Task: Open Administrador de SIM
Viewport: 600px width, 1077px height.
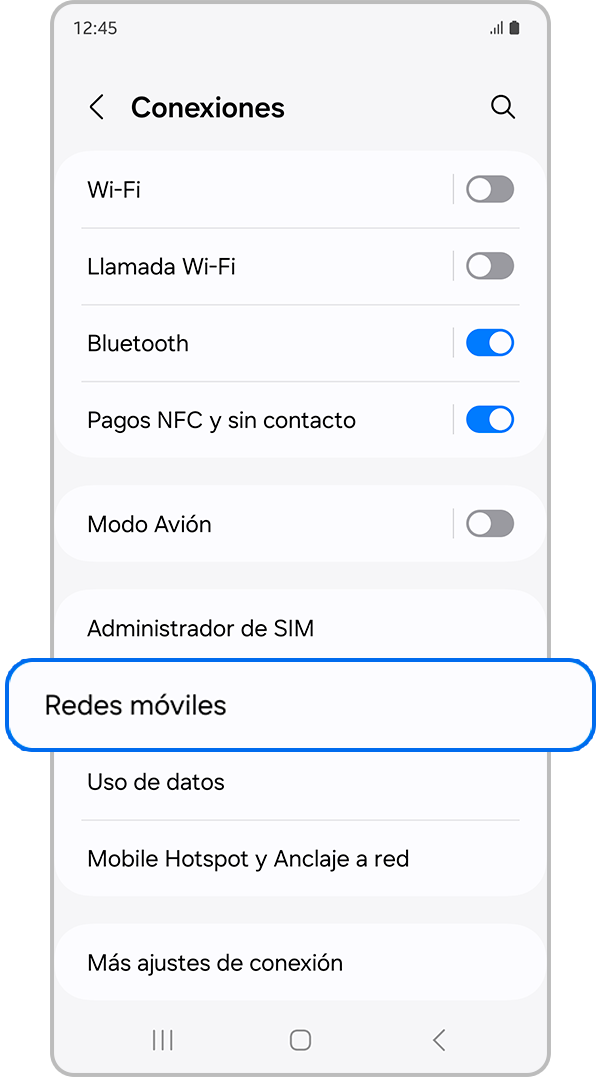Action: pyautogui.click(x=200, y=629)
